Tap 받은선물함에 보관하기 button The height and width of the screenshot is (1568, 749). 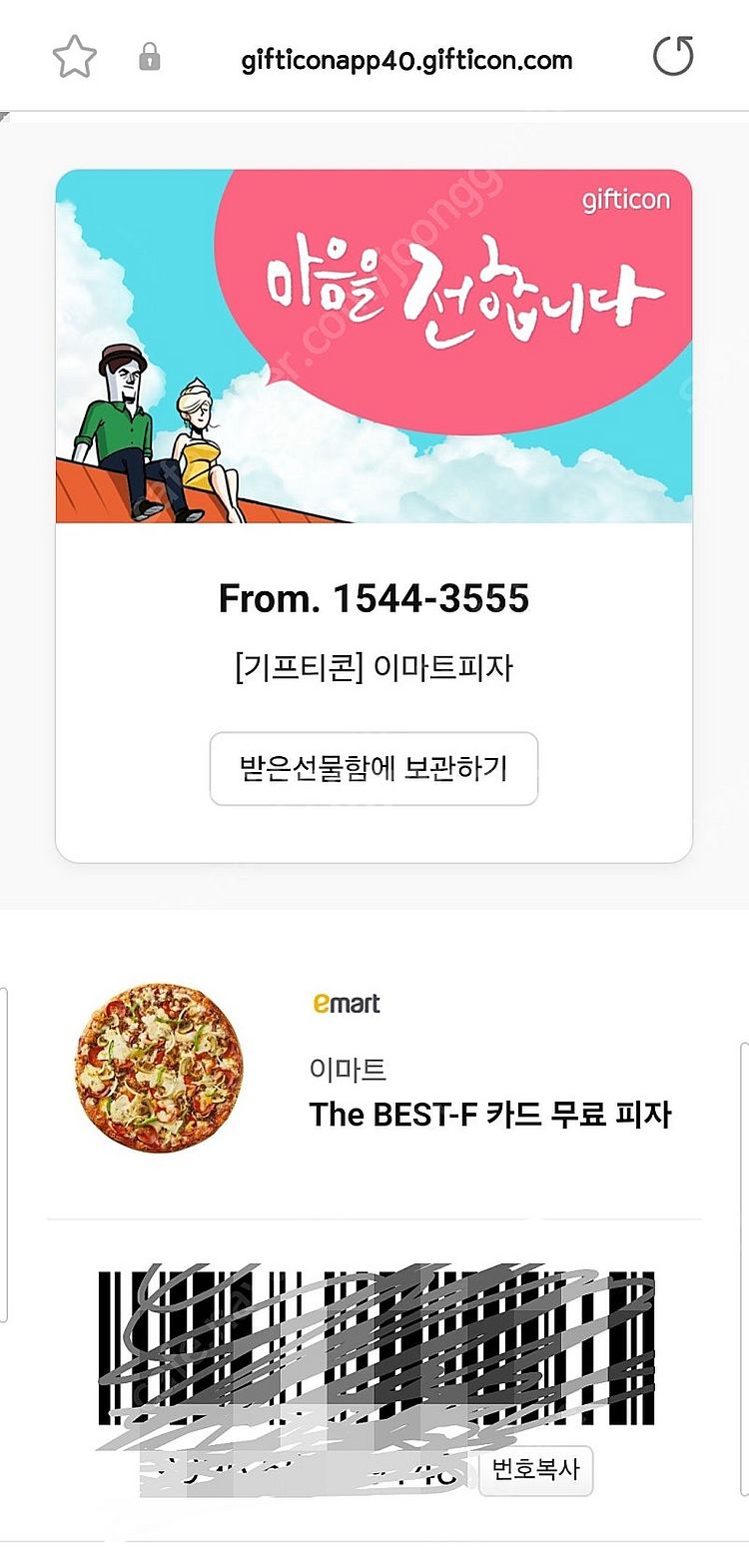coord(374,768)
